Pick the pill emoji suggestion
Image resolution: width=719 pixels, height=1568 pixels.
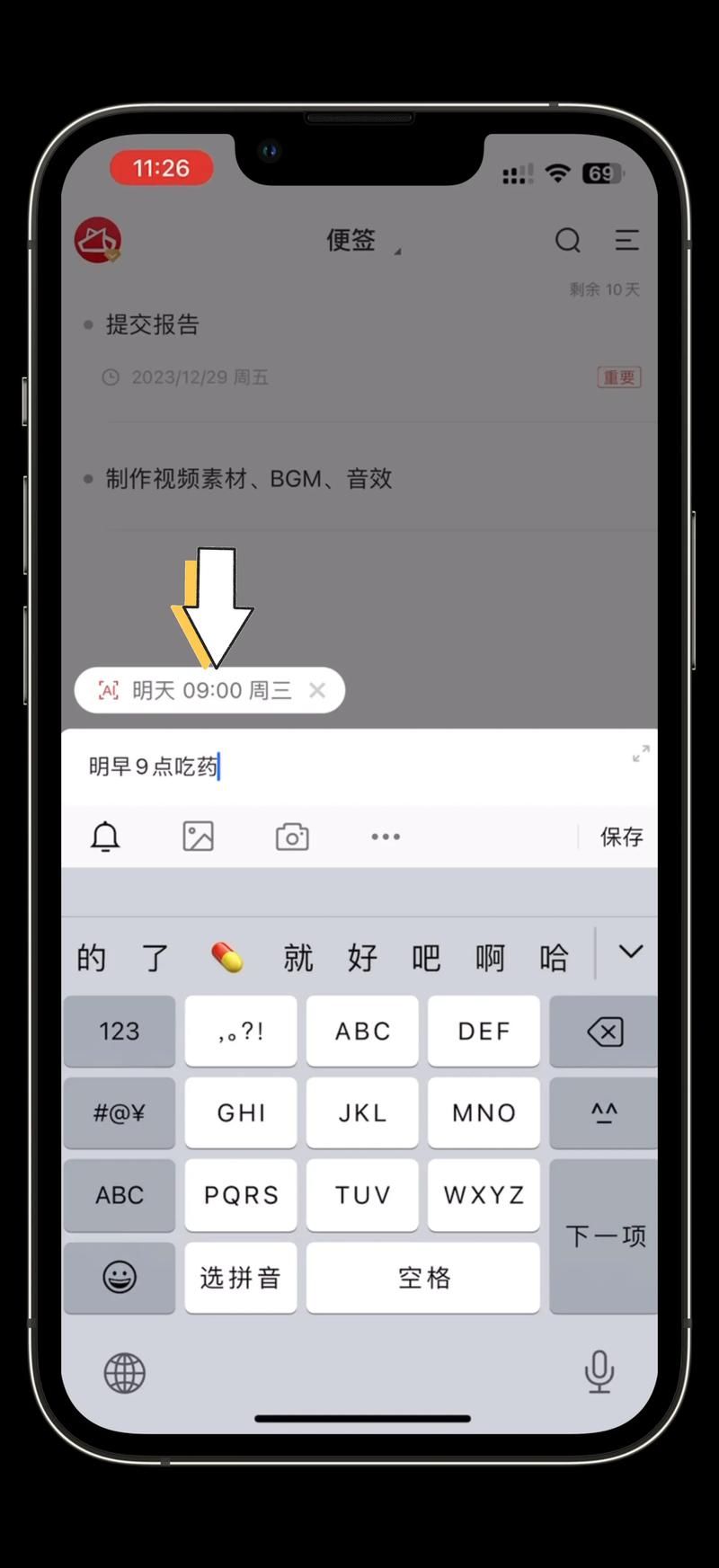[x=226, y=957]
